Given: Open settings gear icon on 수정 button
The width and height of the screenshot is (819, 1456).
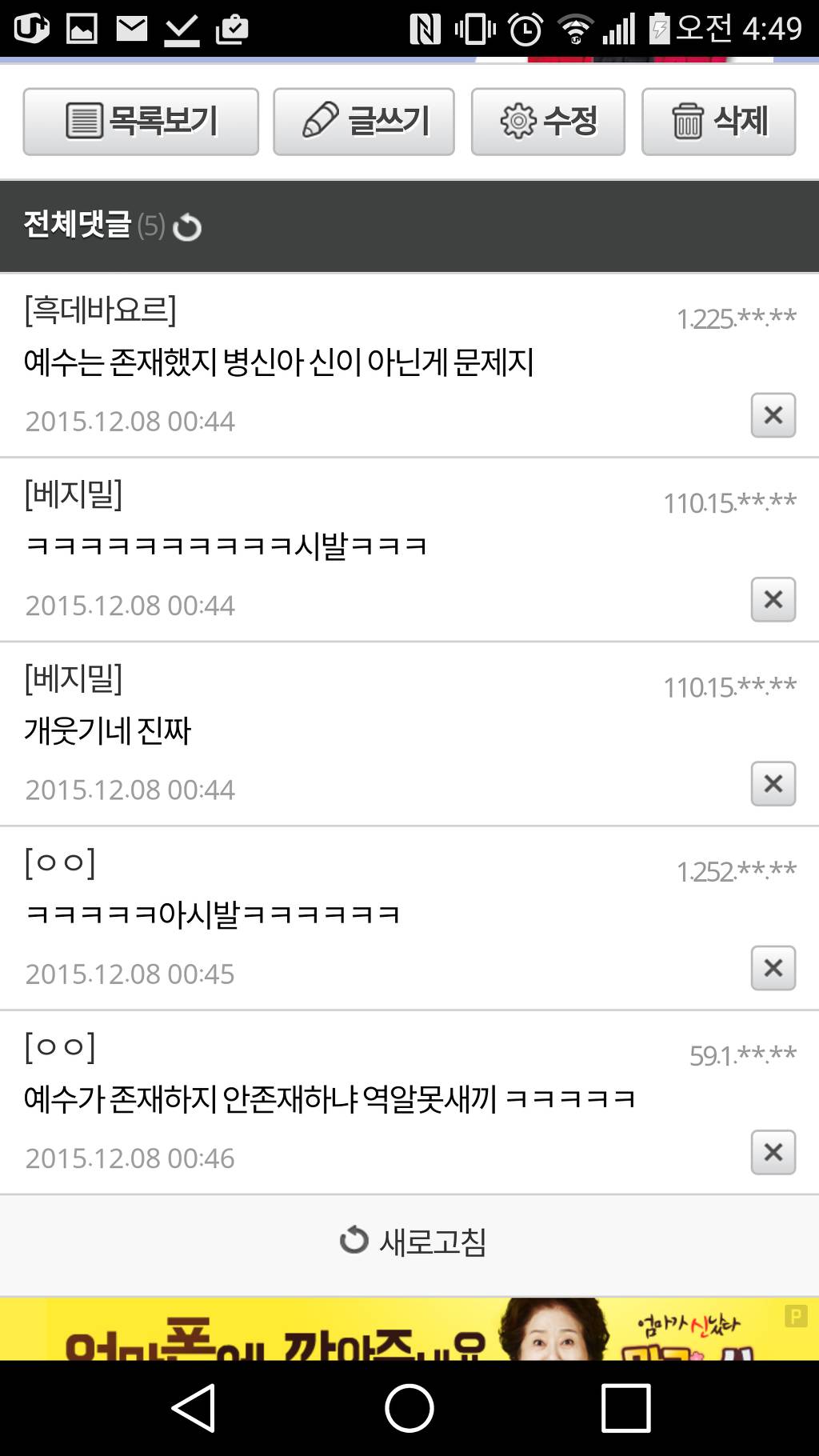Looking at the screenshot, I should [x=518, y=121].
